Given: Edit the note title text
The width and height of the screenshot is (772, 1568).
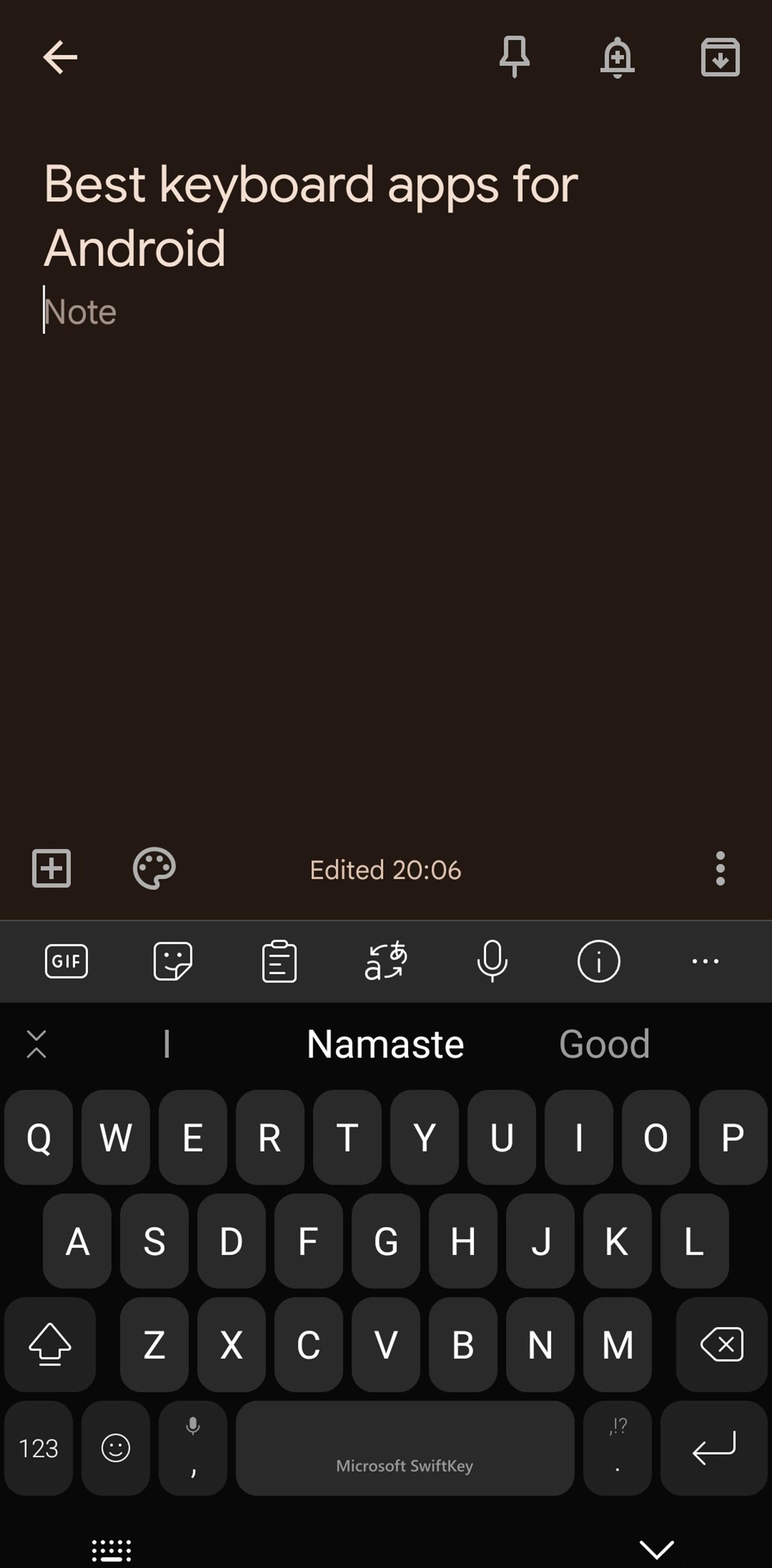Looking at the screenshot, I should 310,215.
